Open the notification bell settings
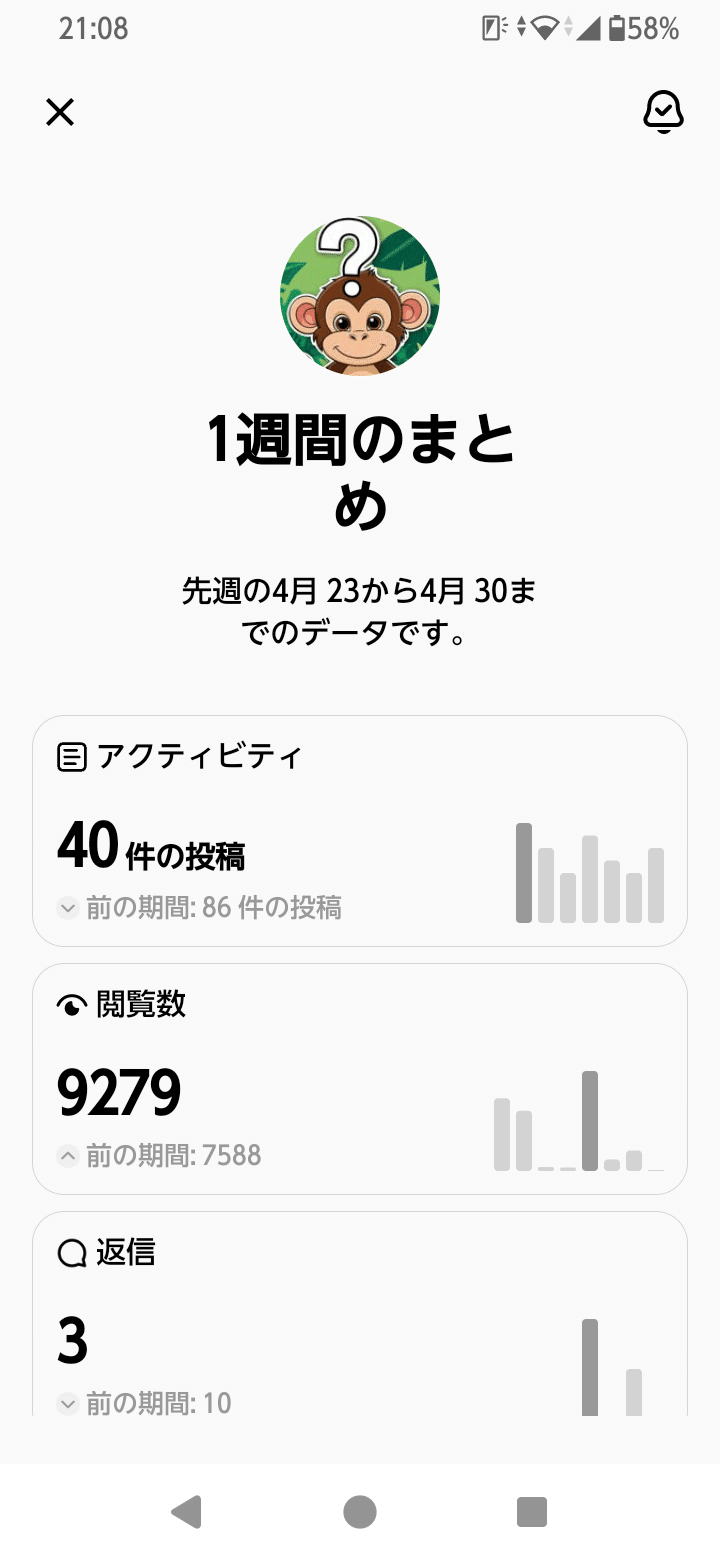Viewport: 720px width, 1560px height. 662,112
